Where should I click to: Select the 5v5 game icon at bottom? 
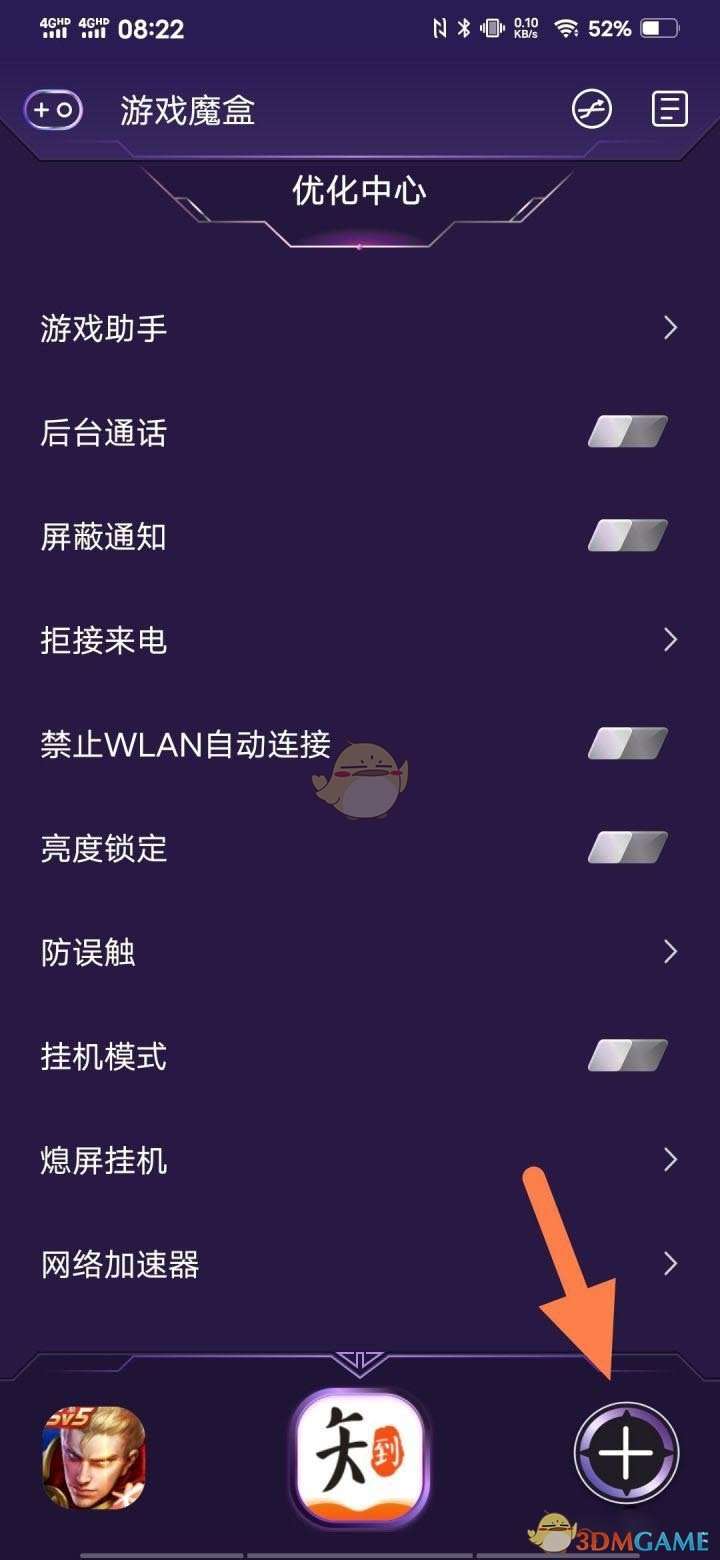click(x=93, y=1454)
